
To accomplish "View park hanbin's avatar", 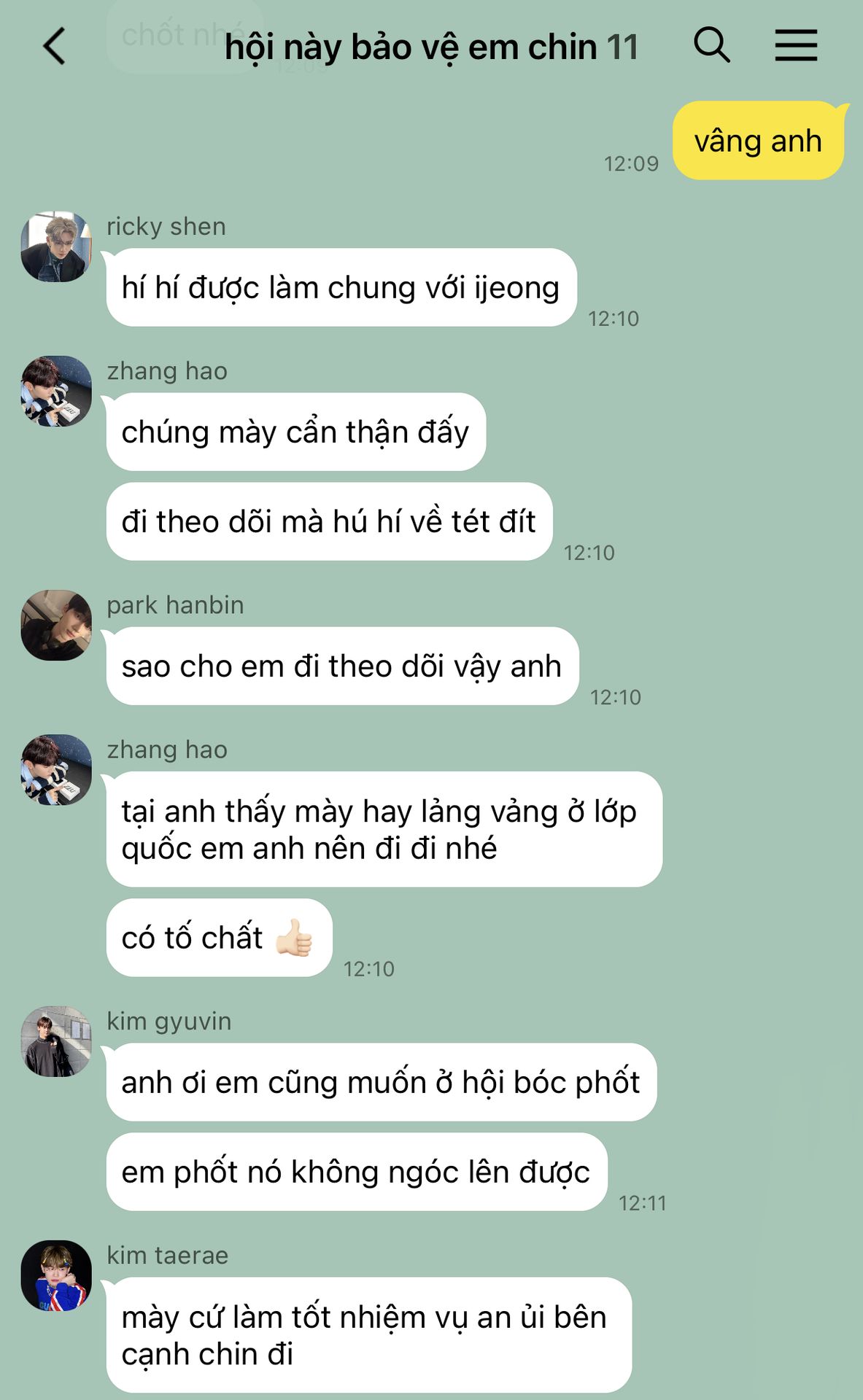I will (x=56, y=625).
